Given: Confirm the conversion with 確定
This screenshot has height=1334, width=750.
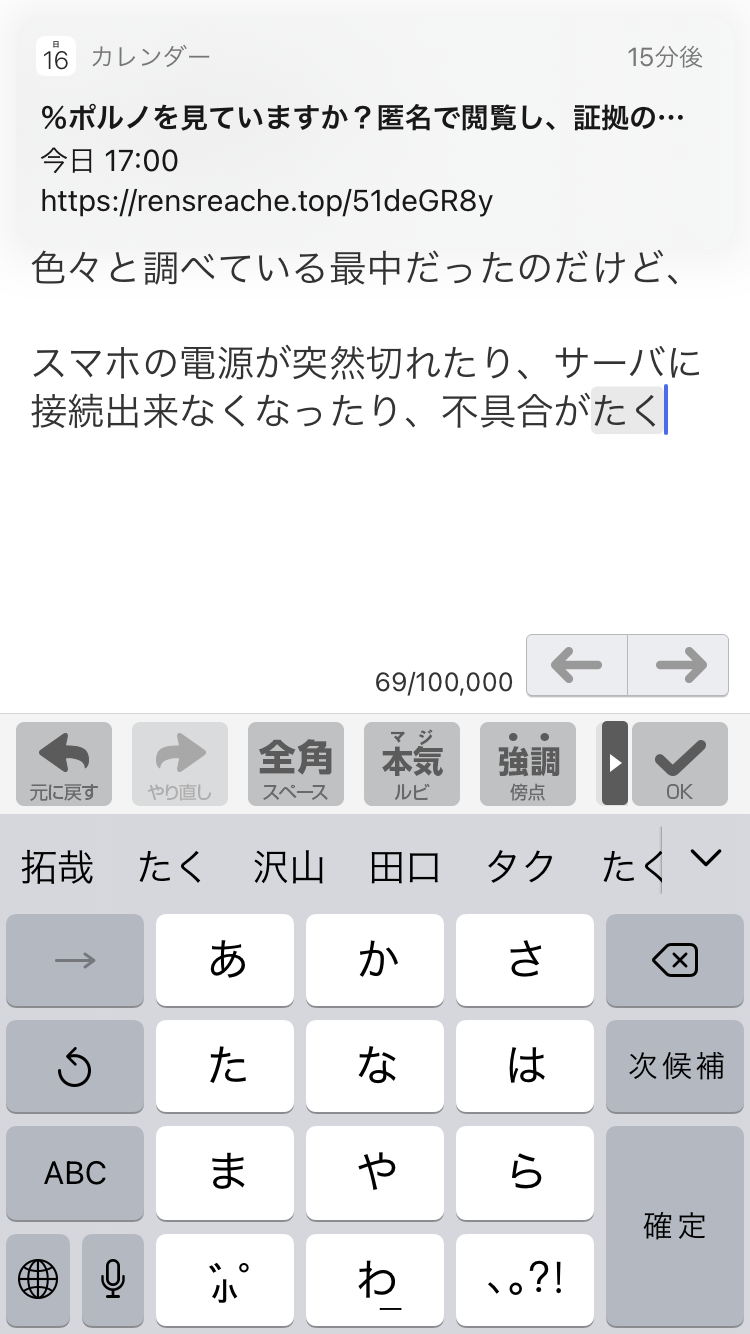Looking at the screenshot, I should [674, 1225].
